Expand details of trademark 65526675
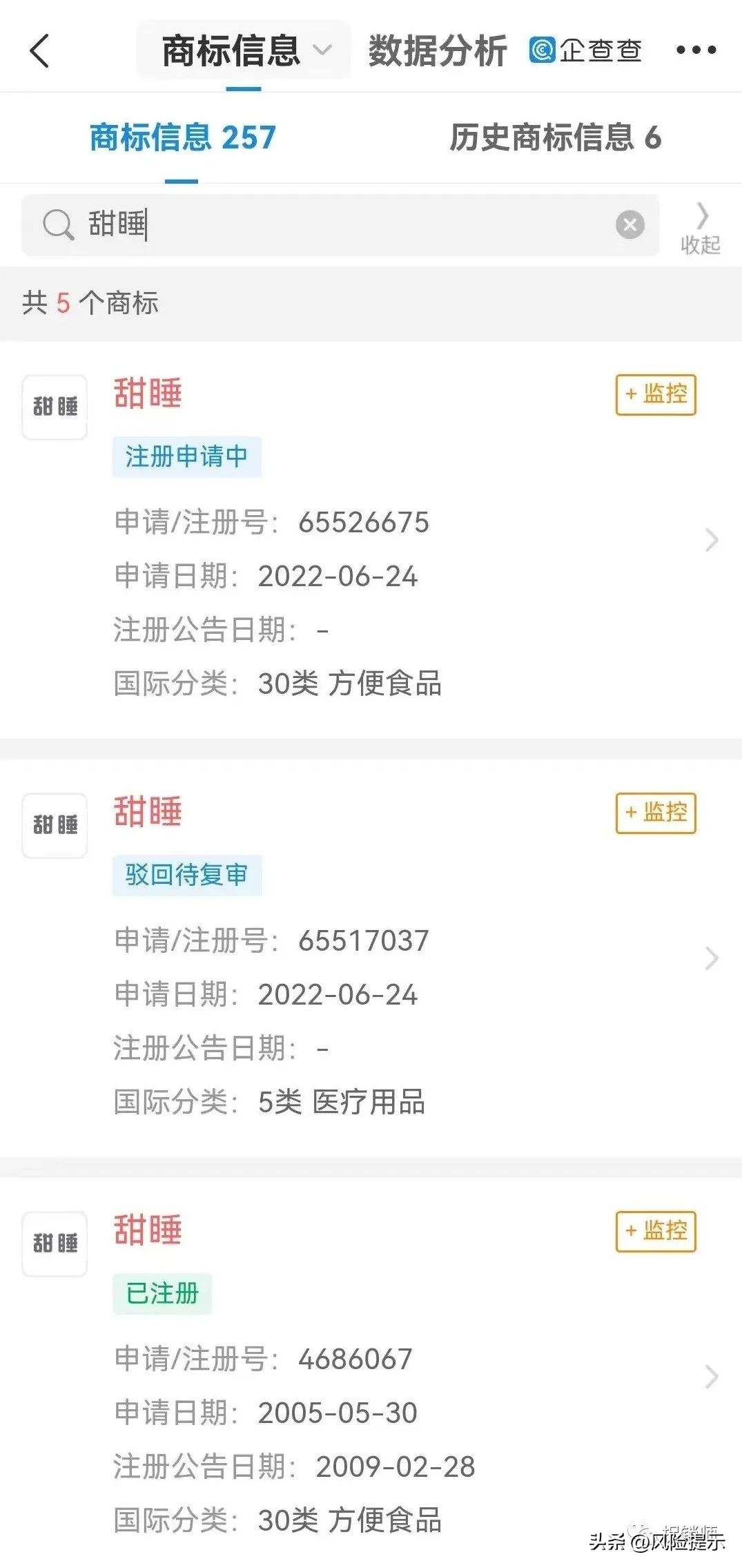 point(712,540)
